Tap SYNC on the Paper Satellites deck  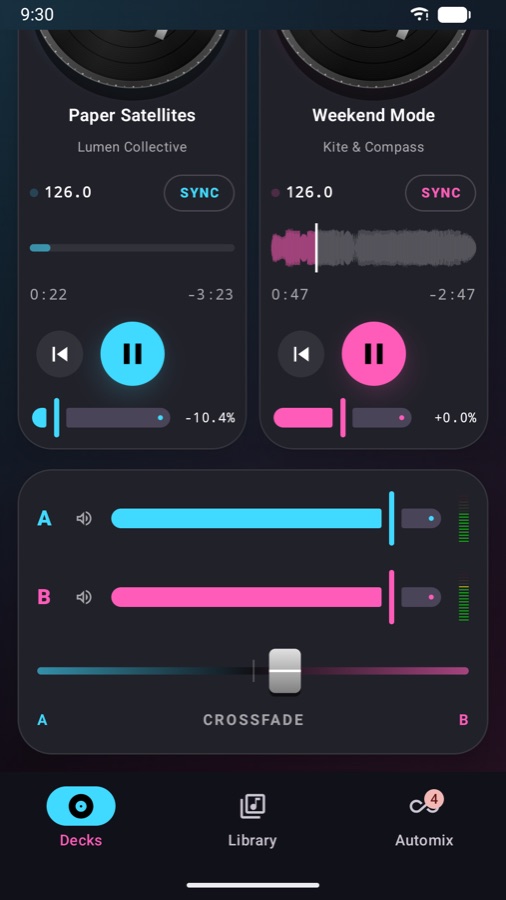[x=199, y=193]
